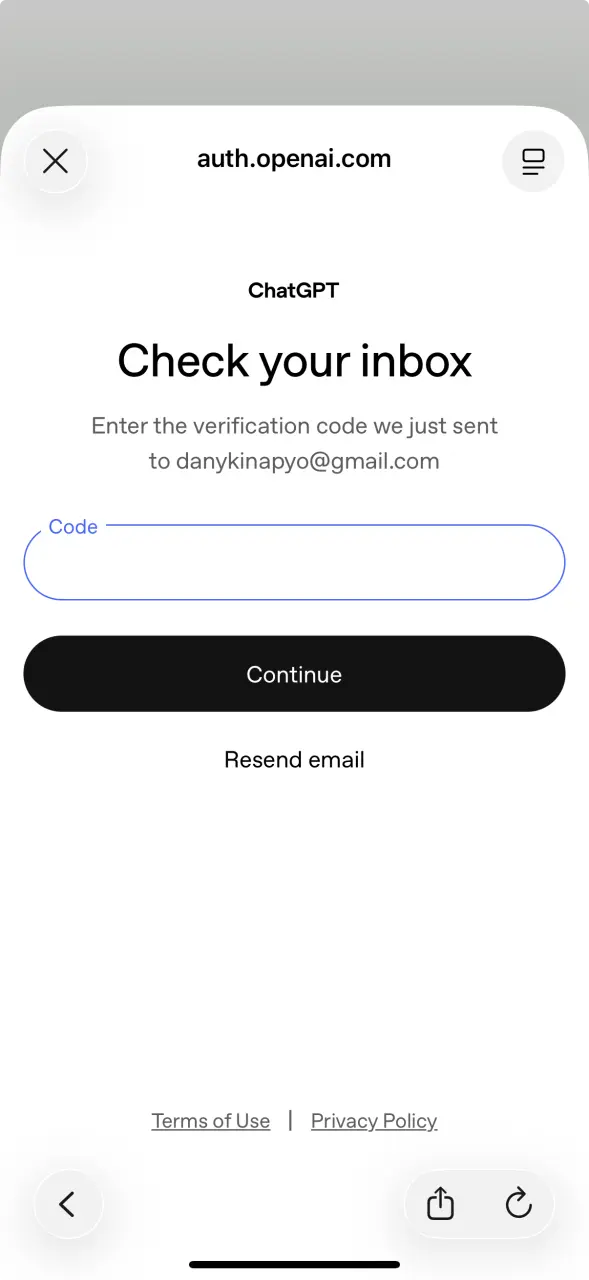Image resolution: width=589 pixels, height=1280 pixels.
Task: Reload the page
Action: click(518, 1204)
